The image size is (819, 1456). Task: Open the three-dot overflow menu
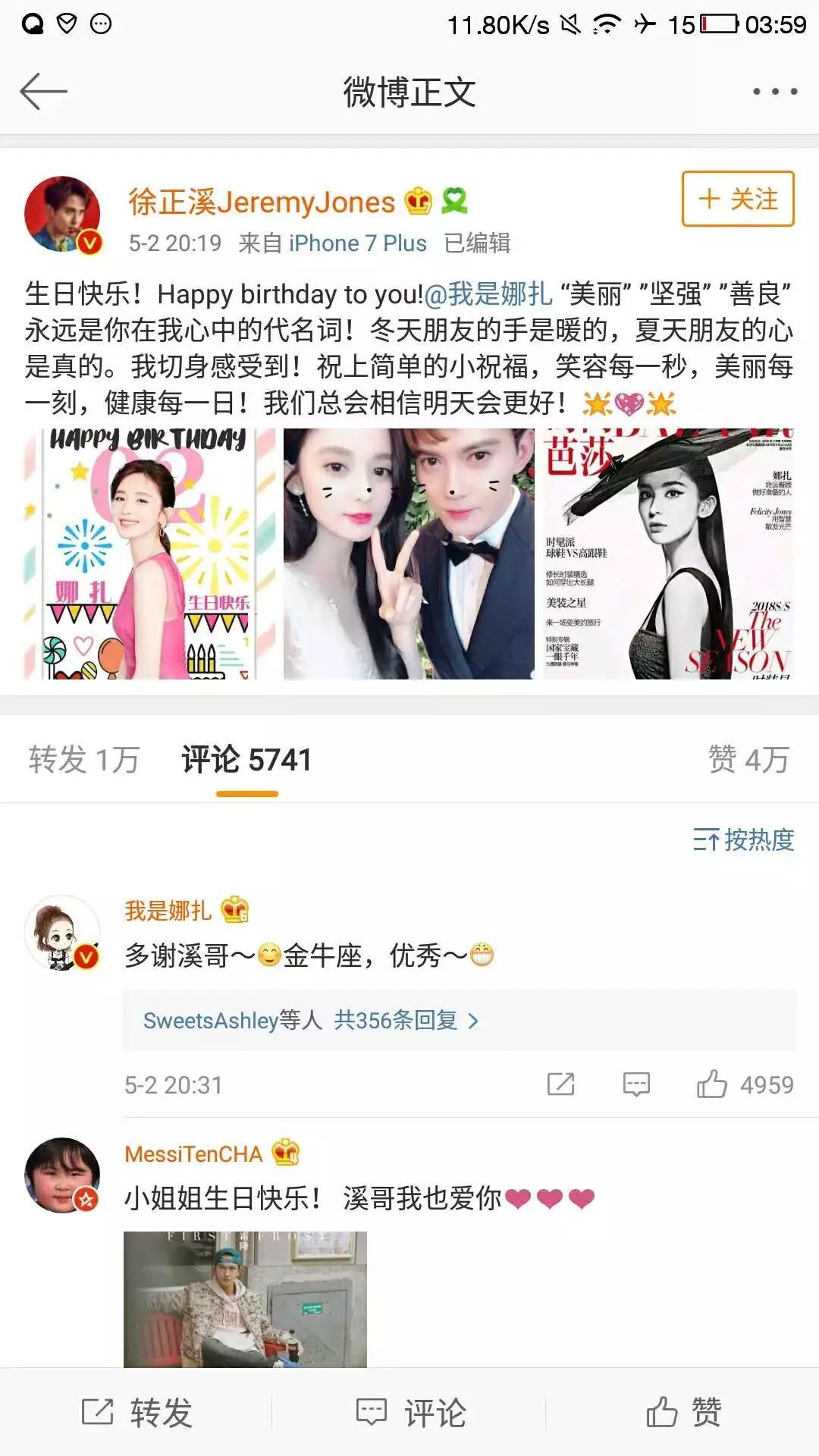774,92
